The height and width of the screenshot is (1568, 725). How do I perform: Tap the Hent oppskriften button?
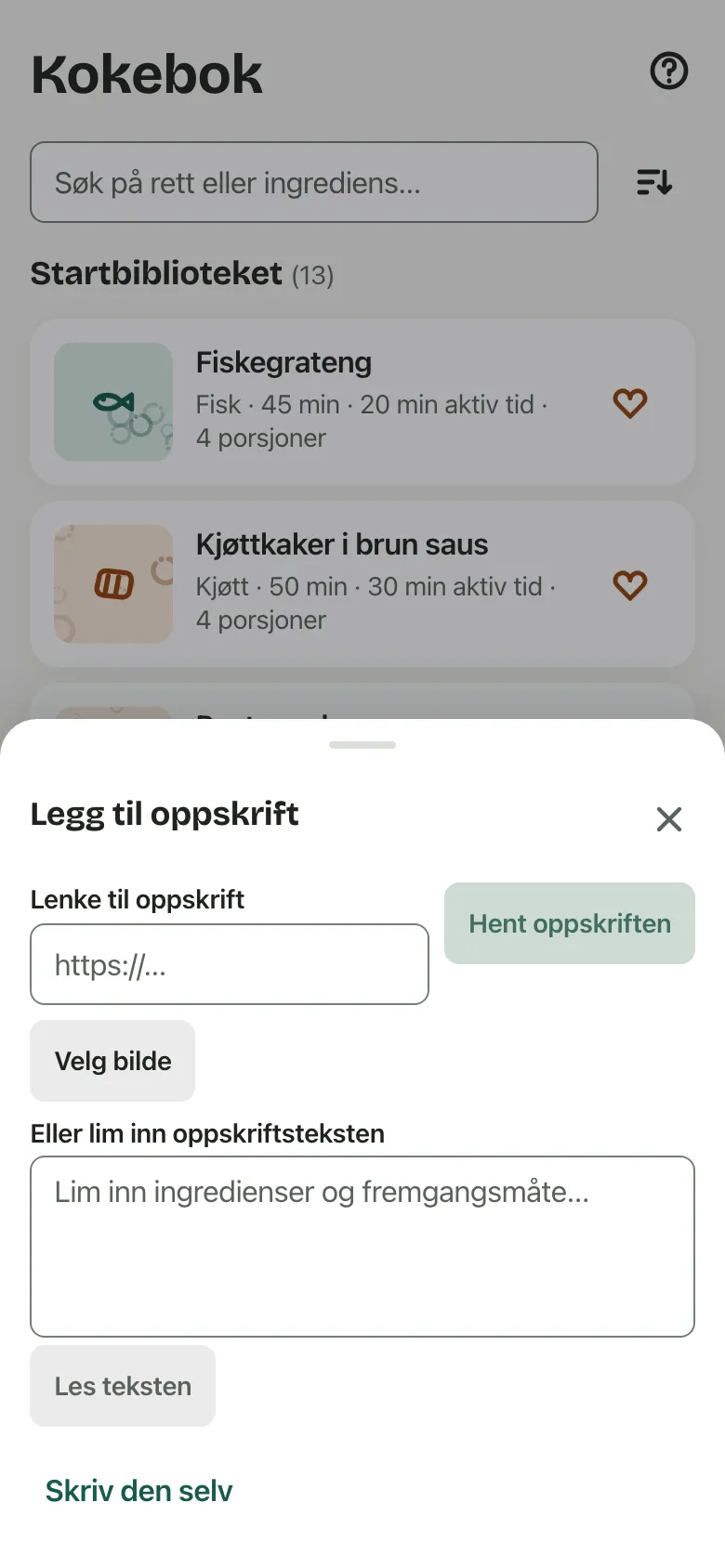coord(570,923)
